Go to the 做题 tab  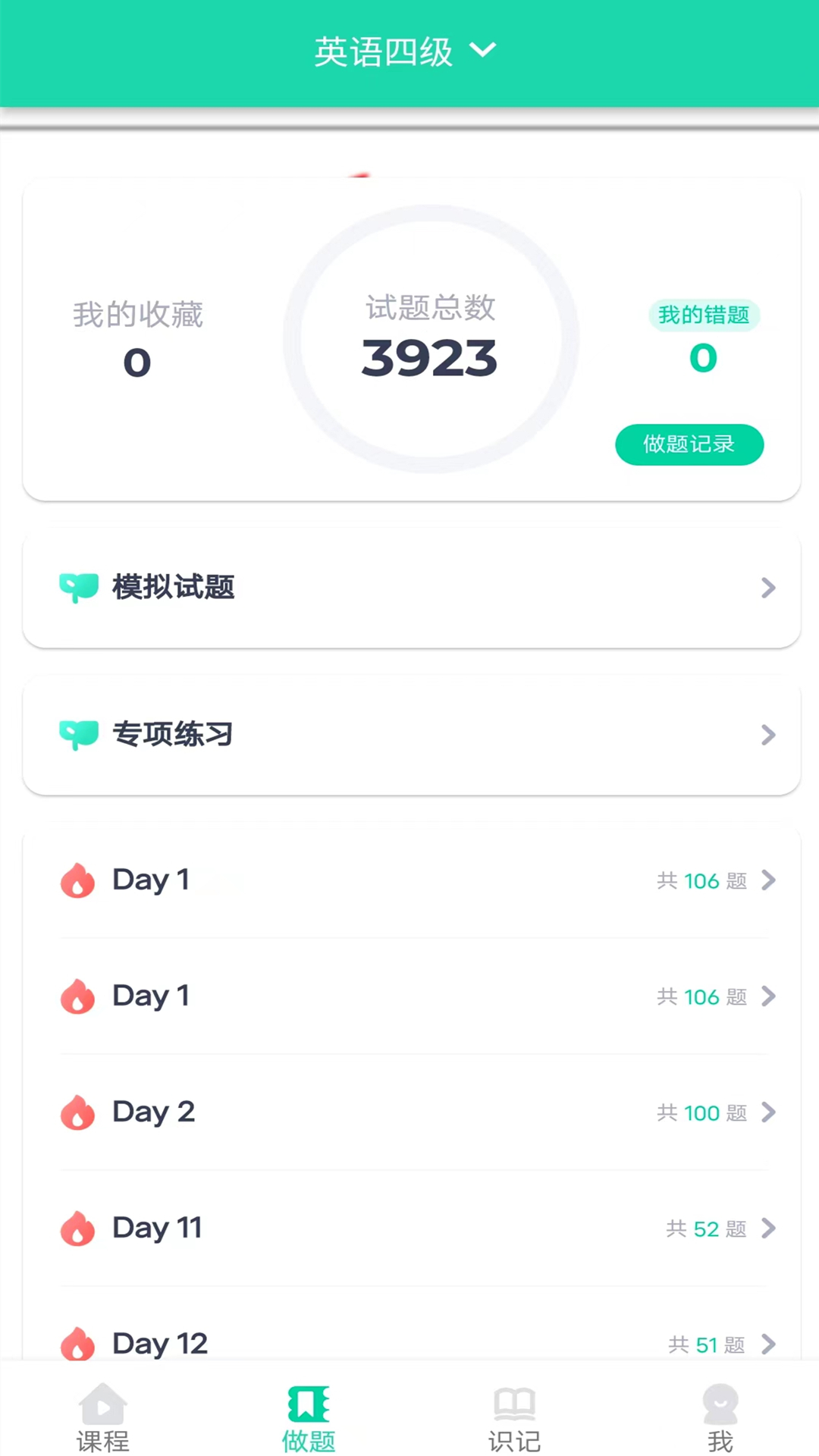[309, 1417]
